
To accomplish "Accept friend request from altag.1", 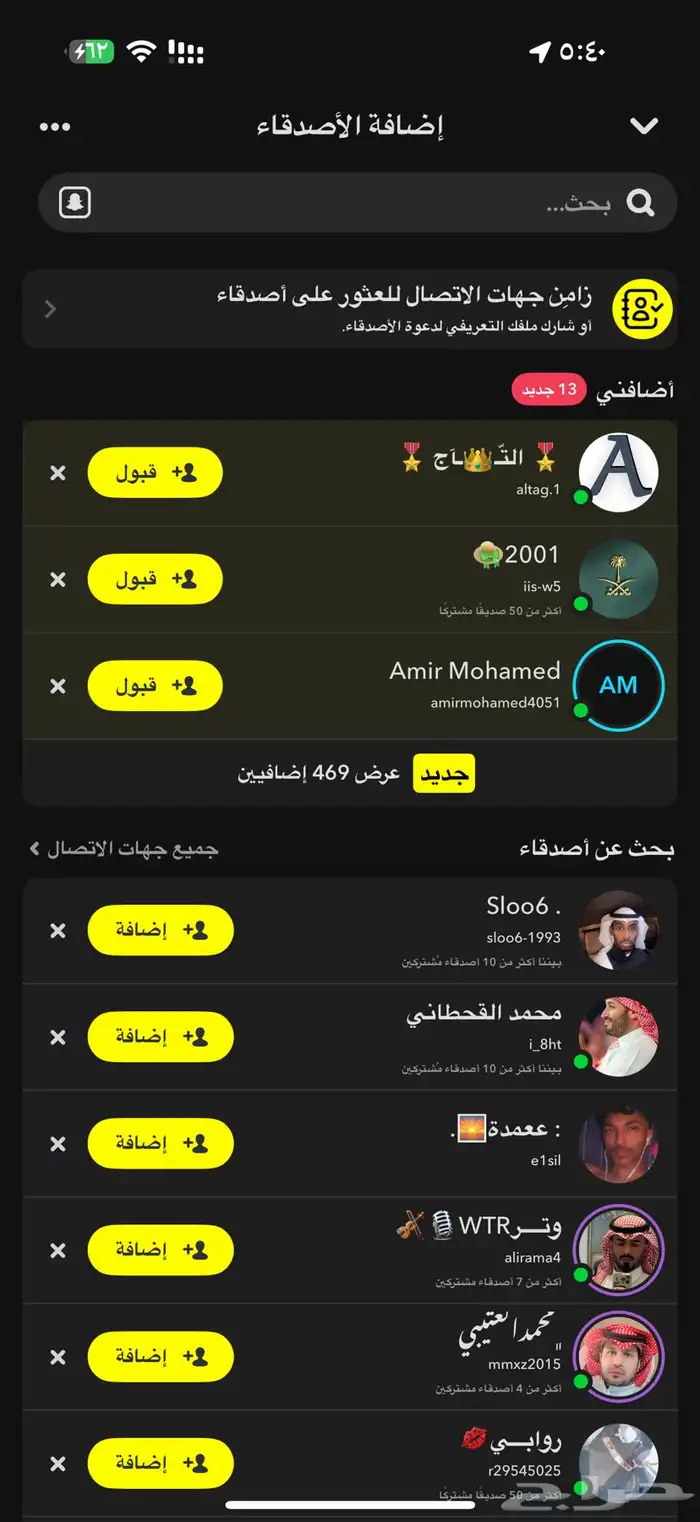I will tap(155, 473).
